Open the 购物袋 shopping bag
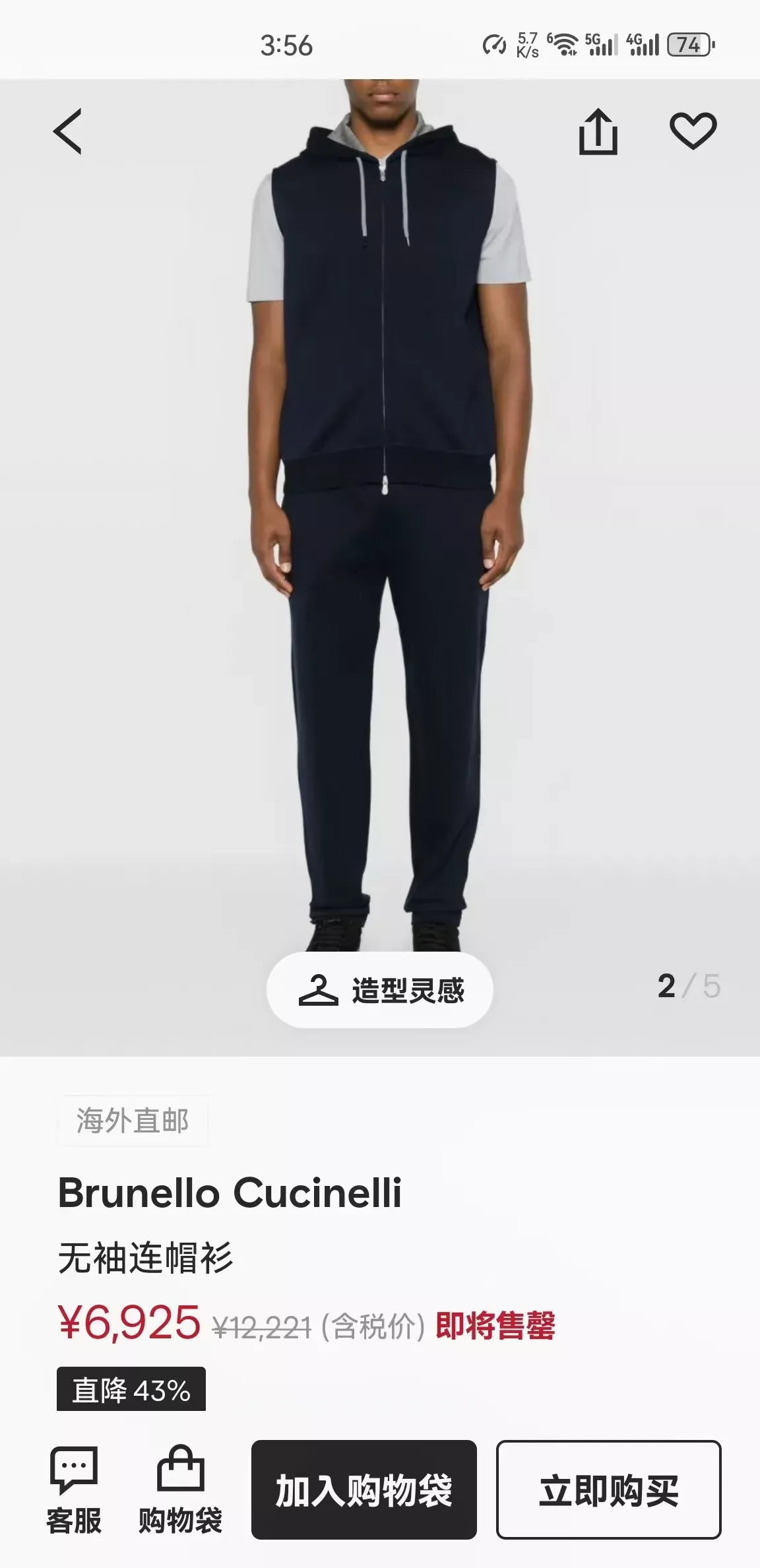This screenshot has width=760, height=1568. click(x=180, y=1491)
